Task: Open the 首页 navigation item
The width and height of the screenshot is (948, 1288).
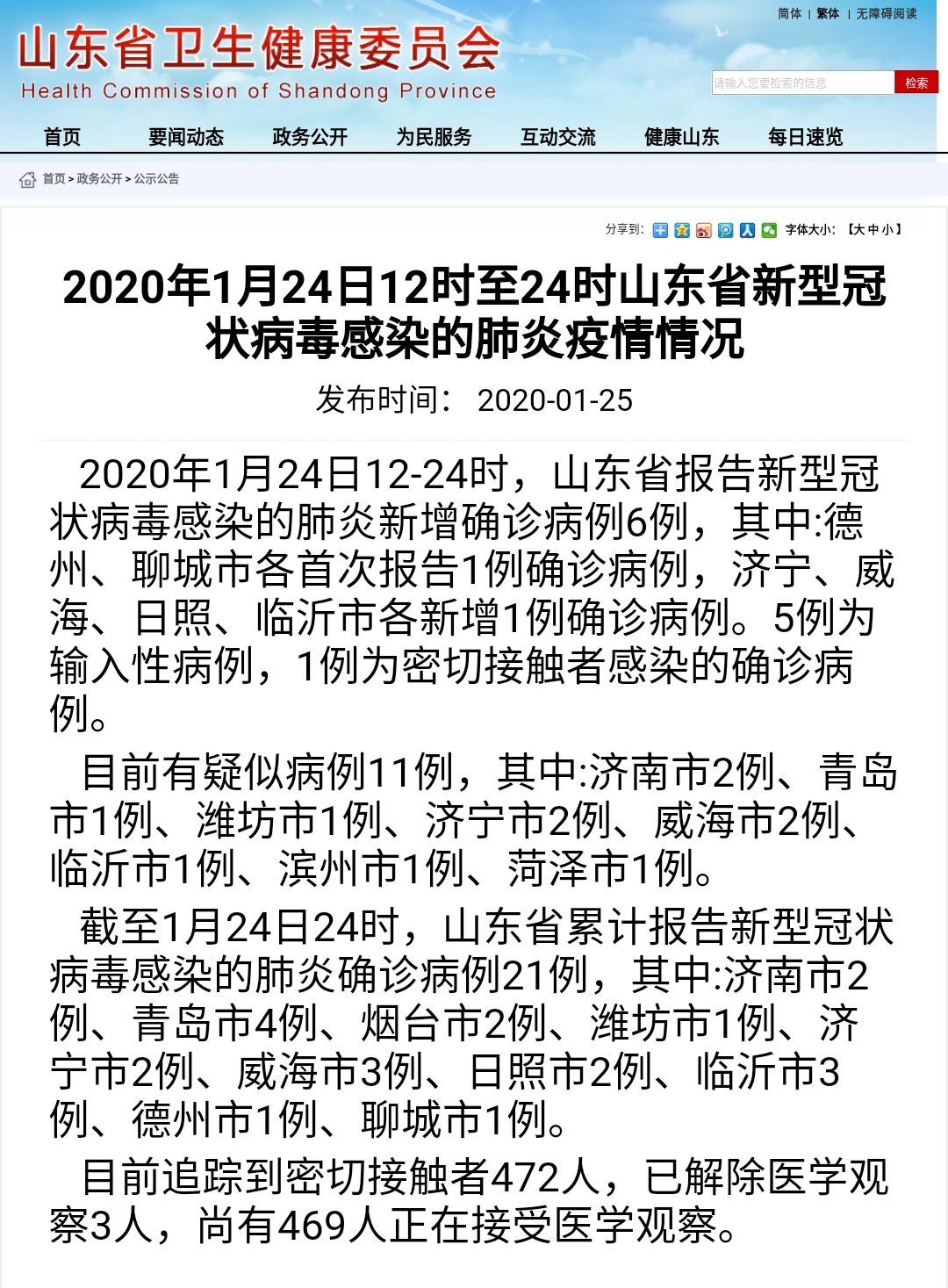Action: pyautogui.click(x=61, y=137)
